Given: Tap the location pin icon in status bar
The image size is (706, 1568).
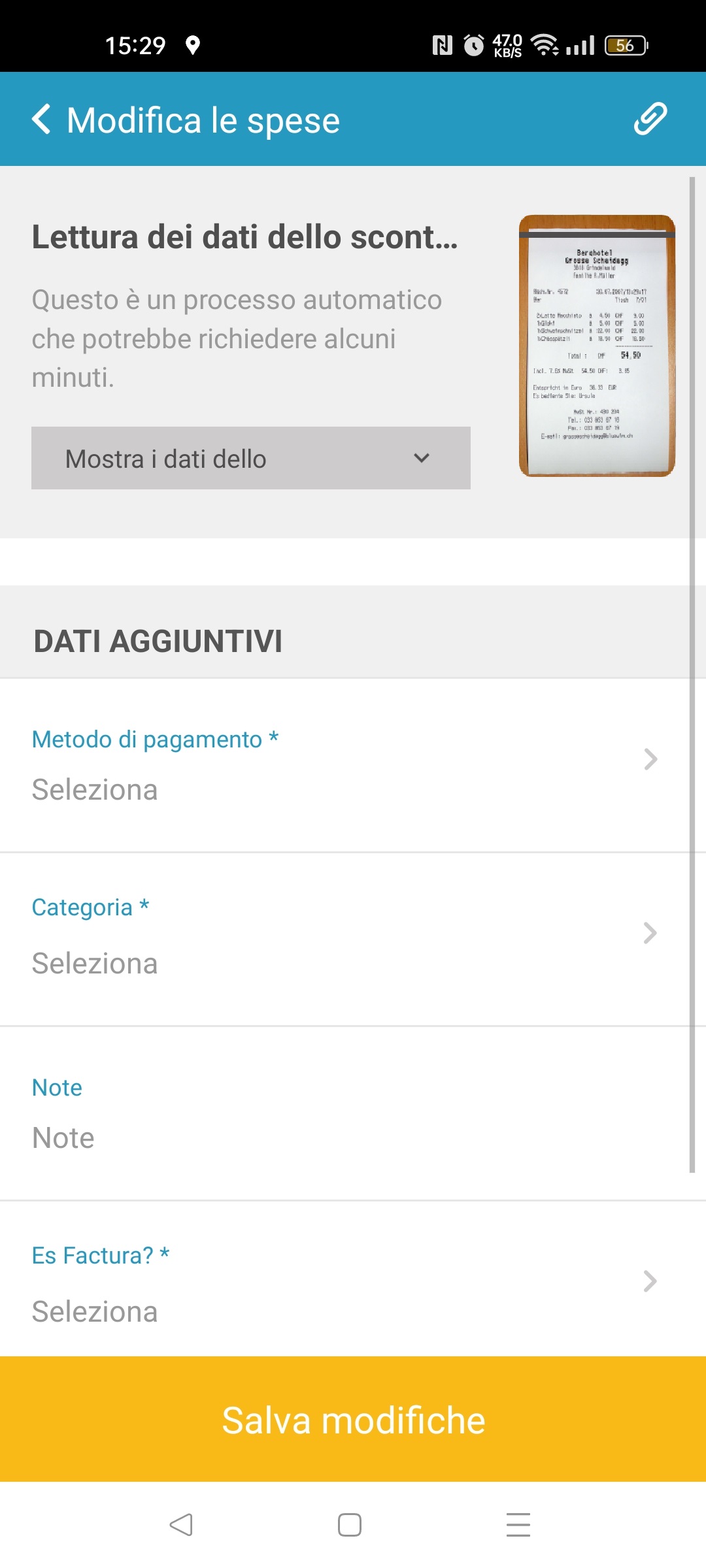Looking at the screenshot, I should tap(193, 44).
